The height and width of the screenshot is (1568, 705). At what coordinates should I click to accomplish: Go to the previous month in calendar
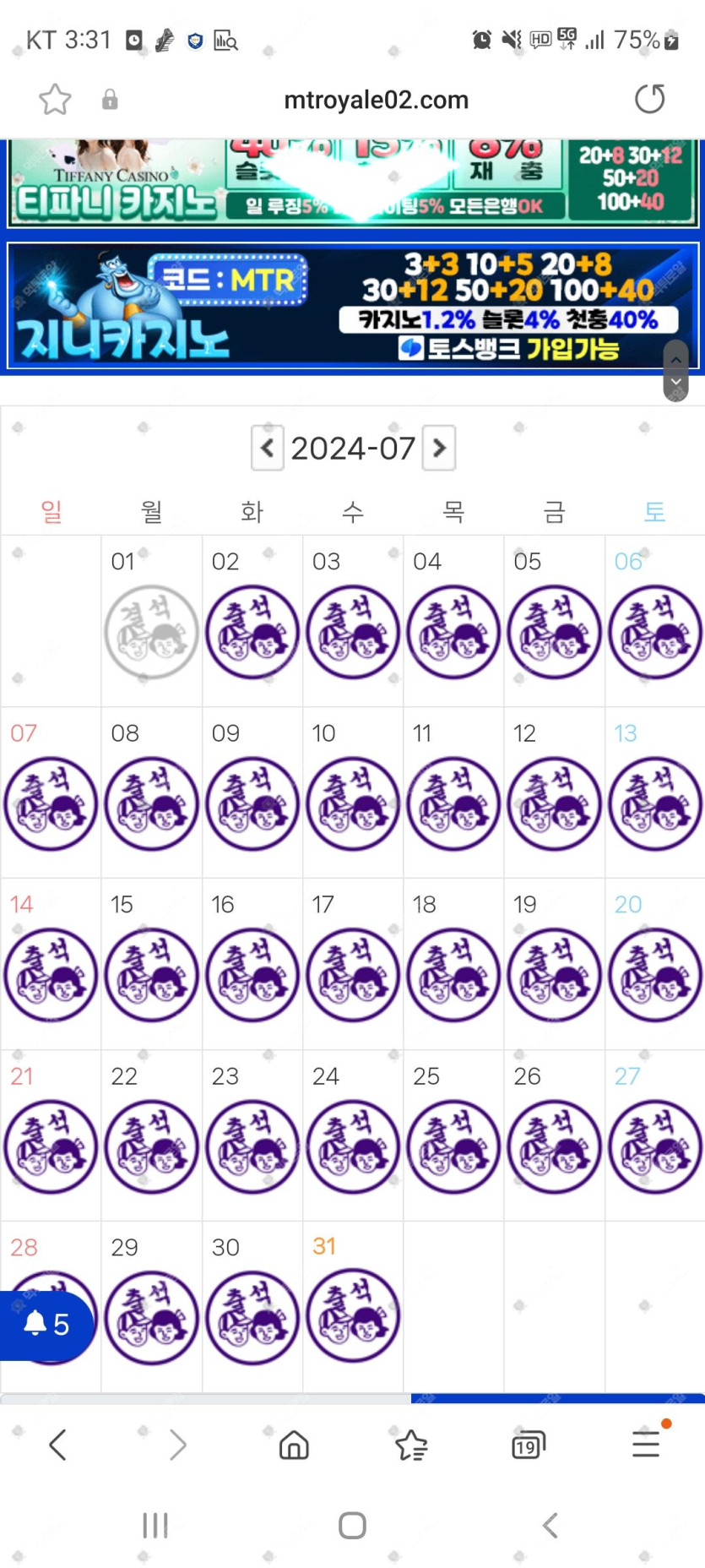267,448
